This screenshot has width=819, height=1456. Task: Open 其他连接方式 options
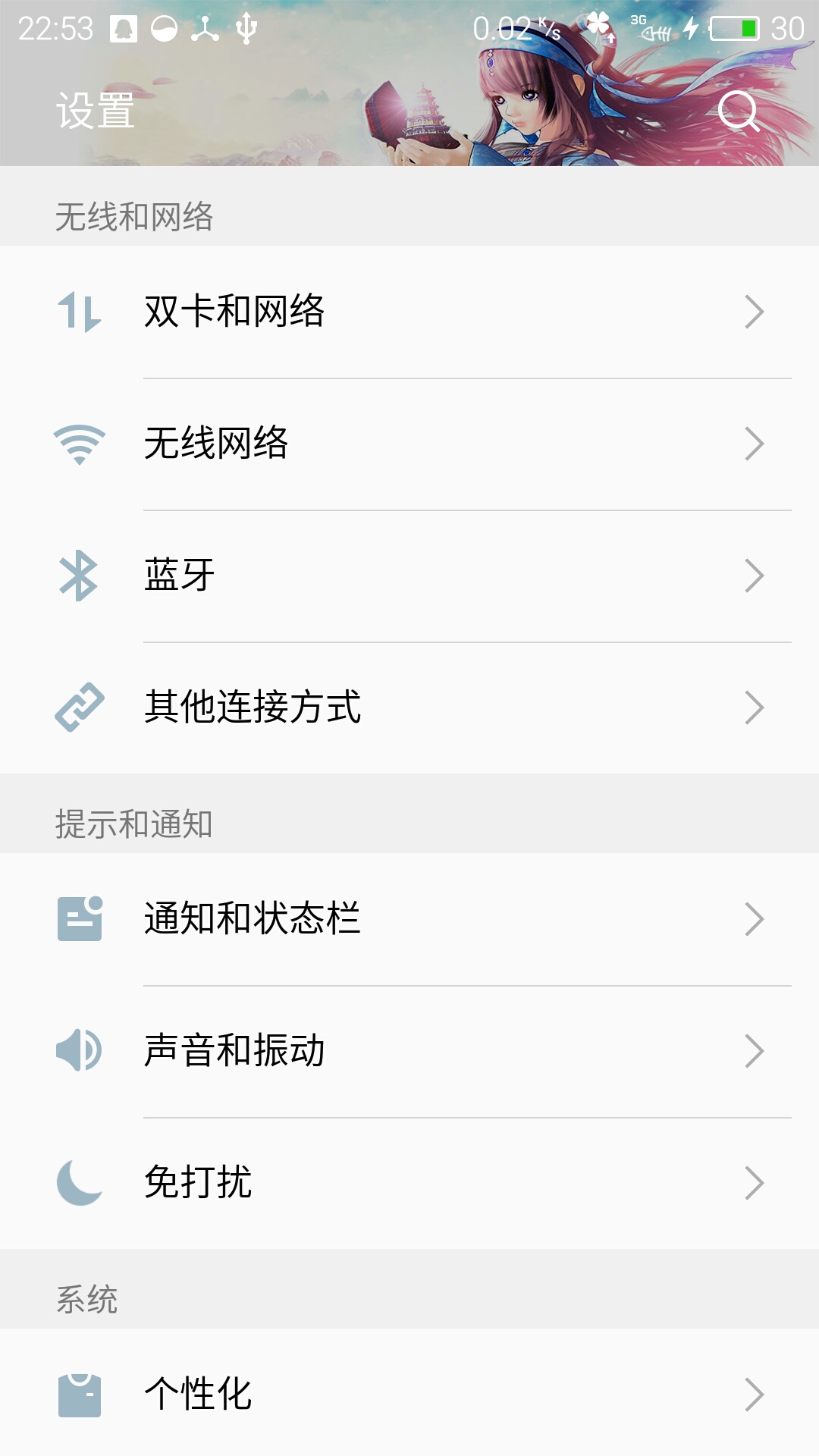click(409, 708)
